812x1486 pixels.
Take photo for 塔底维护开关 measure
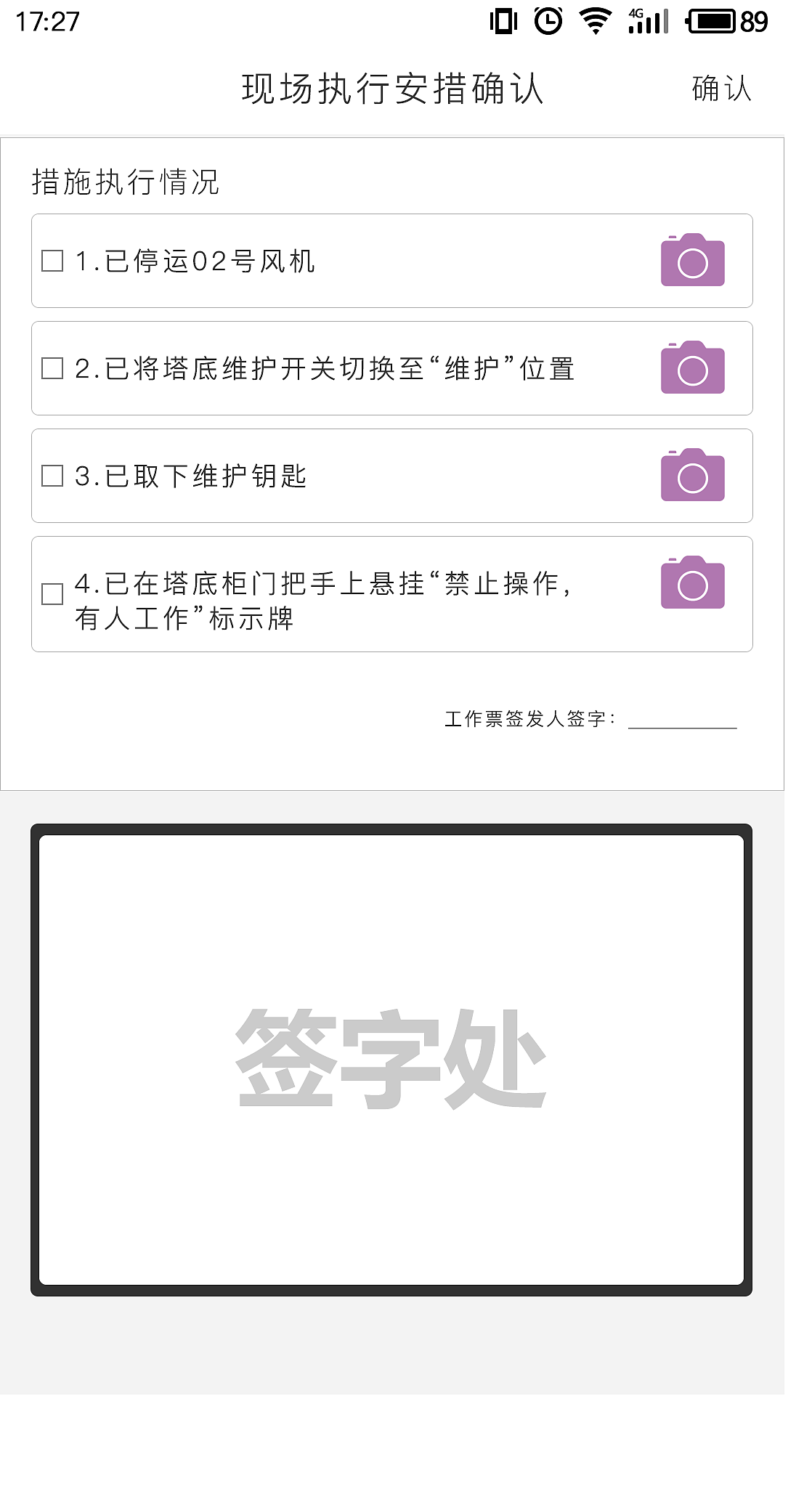[692, 368]
